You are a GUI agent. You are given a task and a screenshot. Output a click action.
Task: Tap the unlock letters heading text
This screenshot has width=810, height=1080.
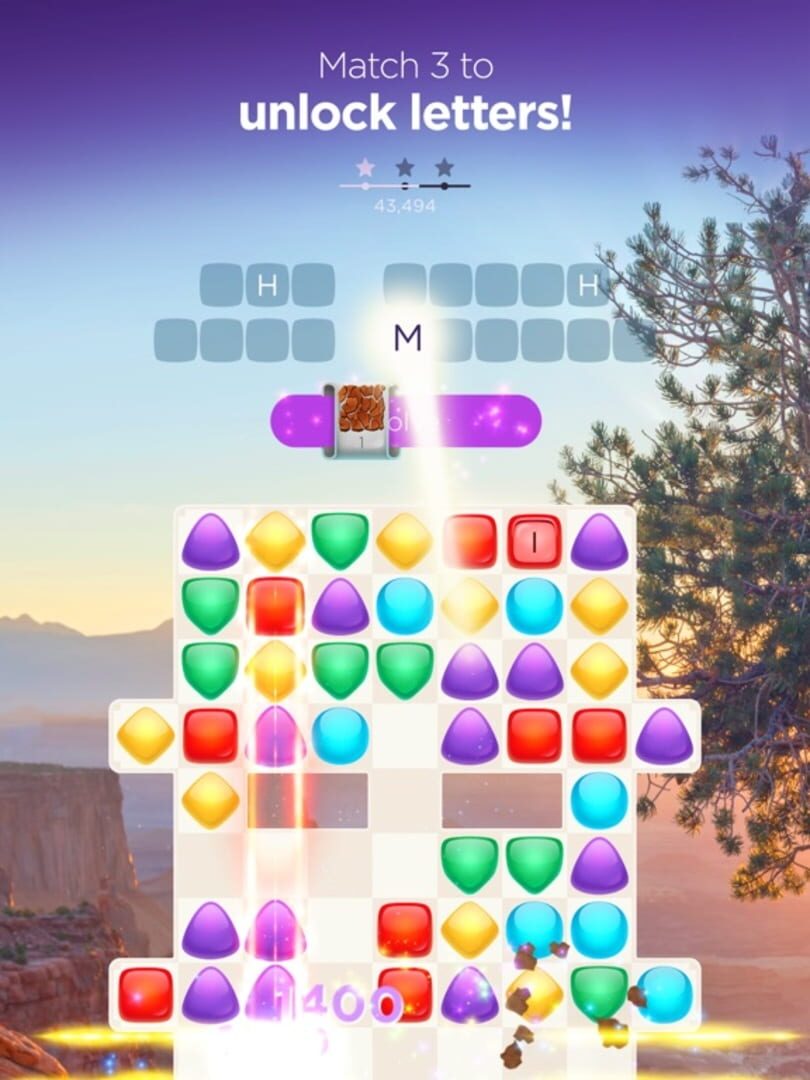coord(405,110)
